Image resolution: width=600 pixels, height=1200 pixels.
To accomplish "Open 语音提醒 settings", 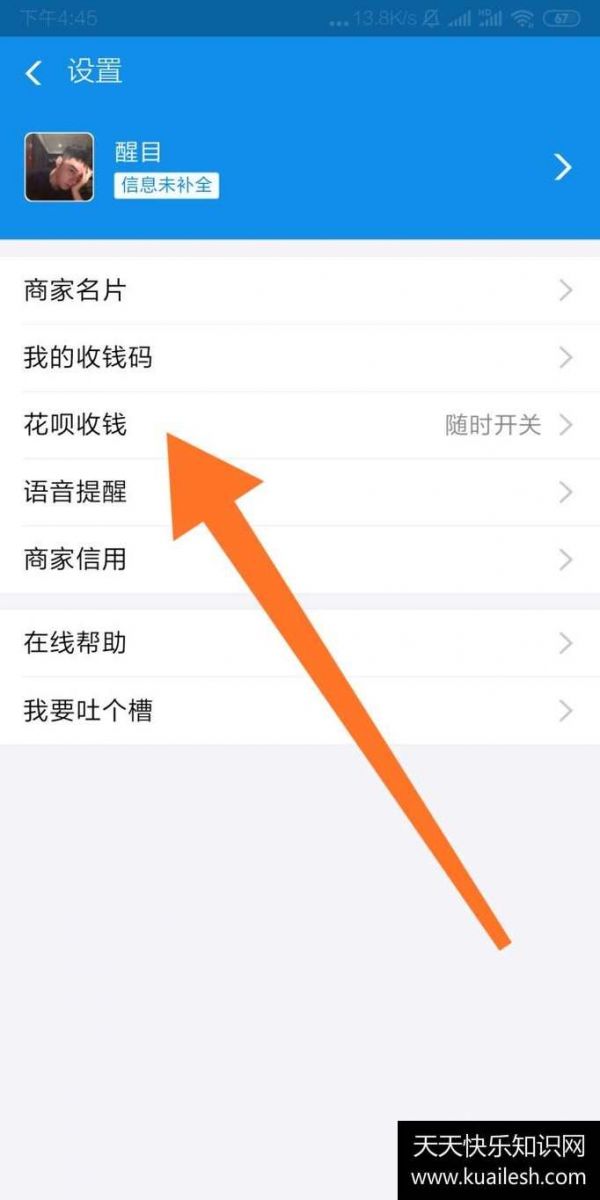I will (300, 492).
